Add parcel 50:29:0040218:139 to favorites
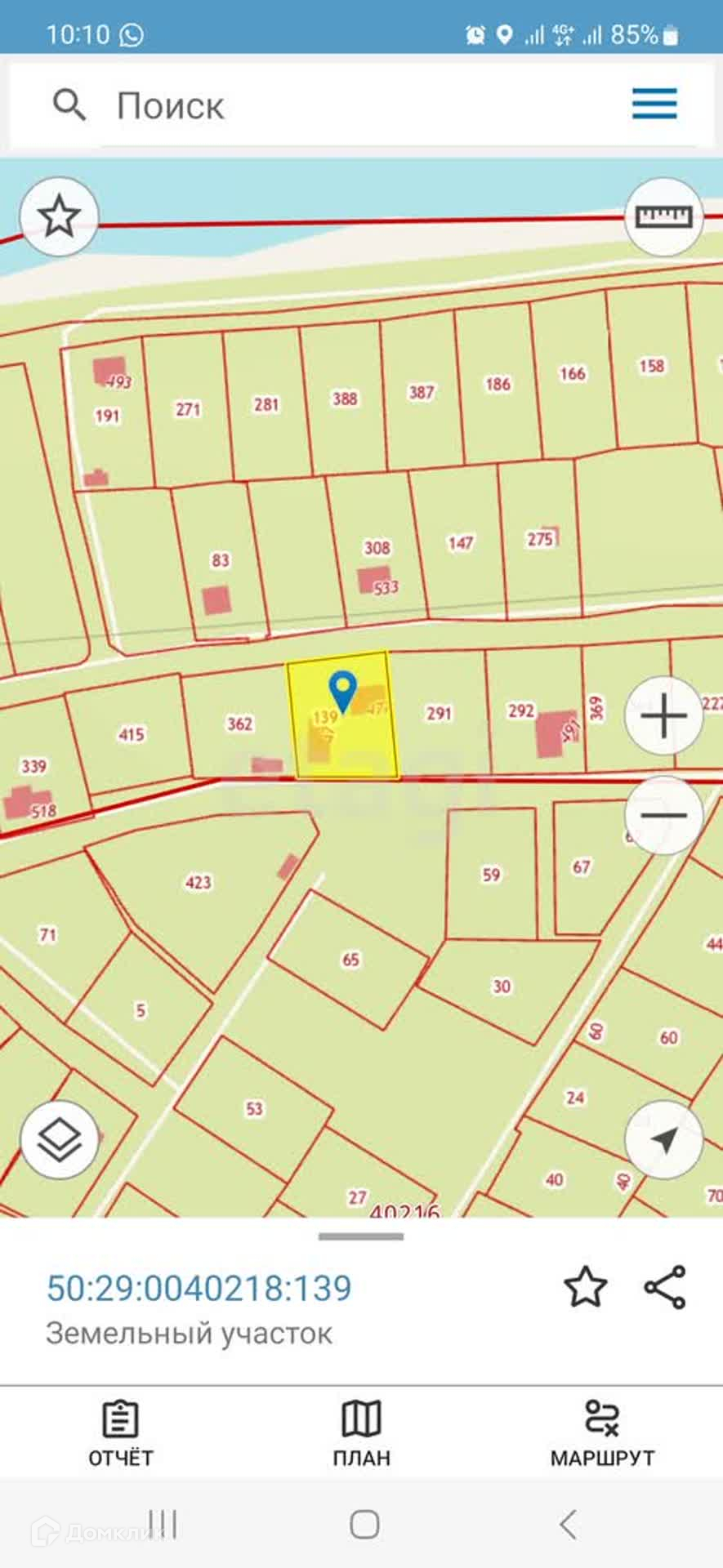The height and width of the screenshot is (1568, 723). coord(586,1288)
